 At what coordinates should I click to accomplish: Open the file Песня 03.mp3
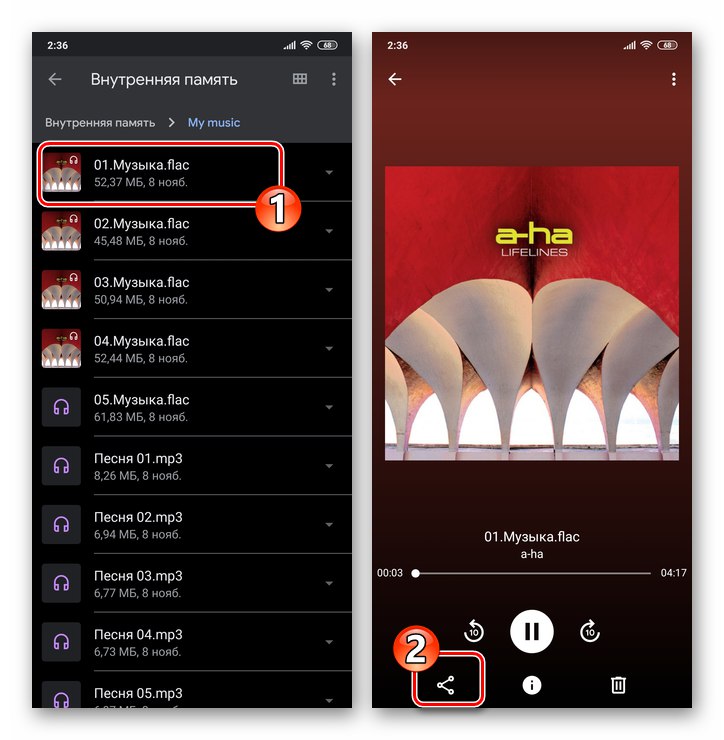140,583
